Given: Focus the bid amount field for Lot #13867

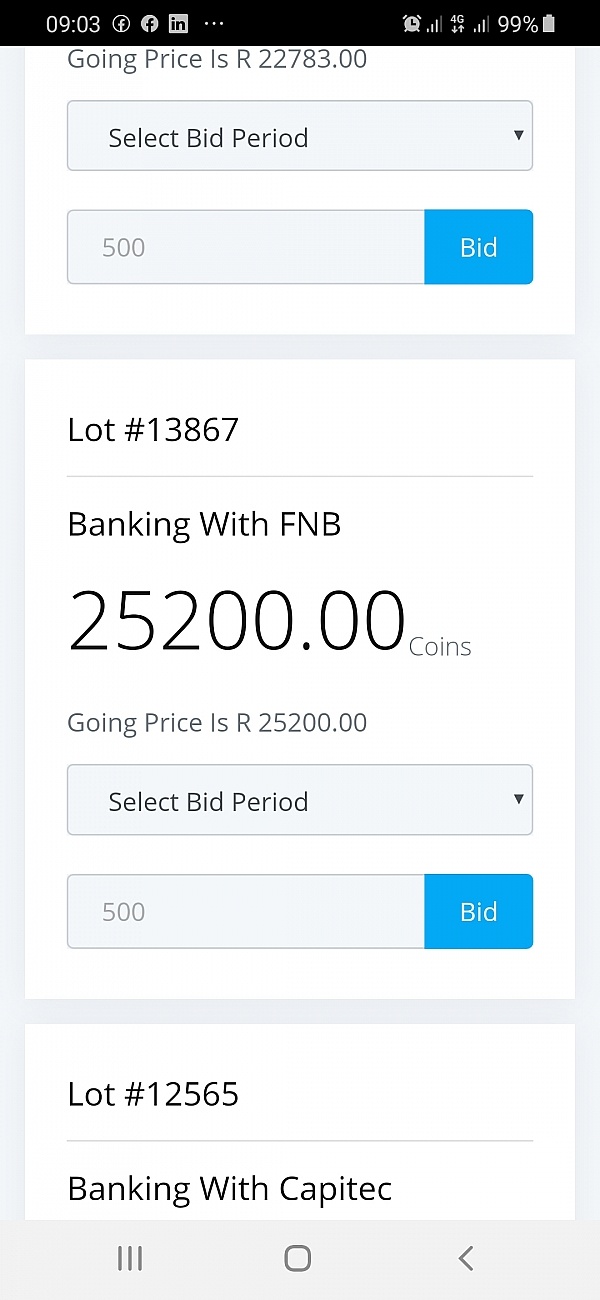Looking at the screenshot, I should pos(246,911).
